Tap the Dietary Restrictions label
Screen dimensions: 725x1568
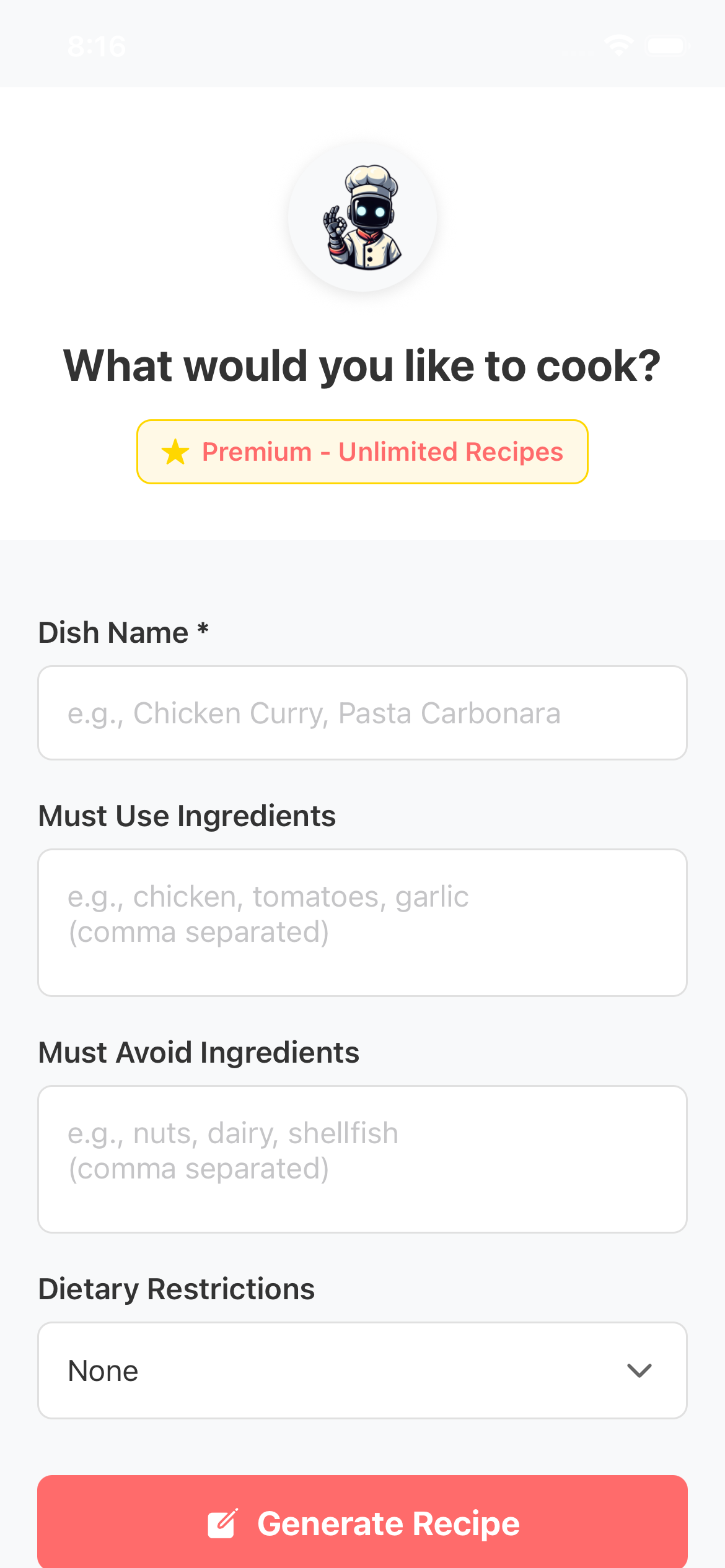tap(177, 1289)
